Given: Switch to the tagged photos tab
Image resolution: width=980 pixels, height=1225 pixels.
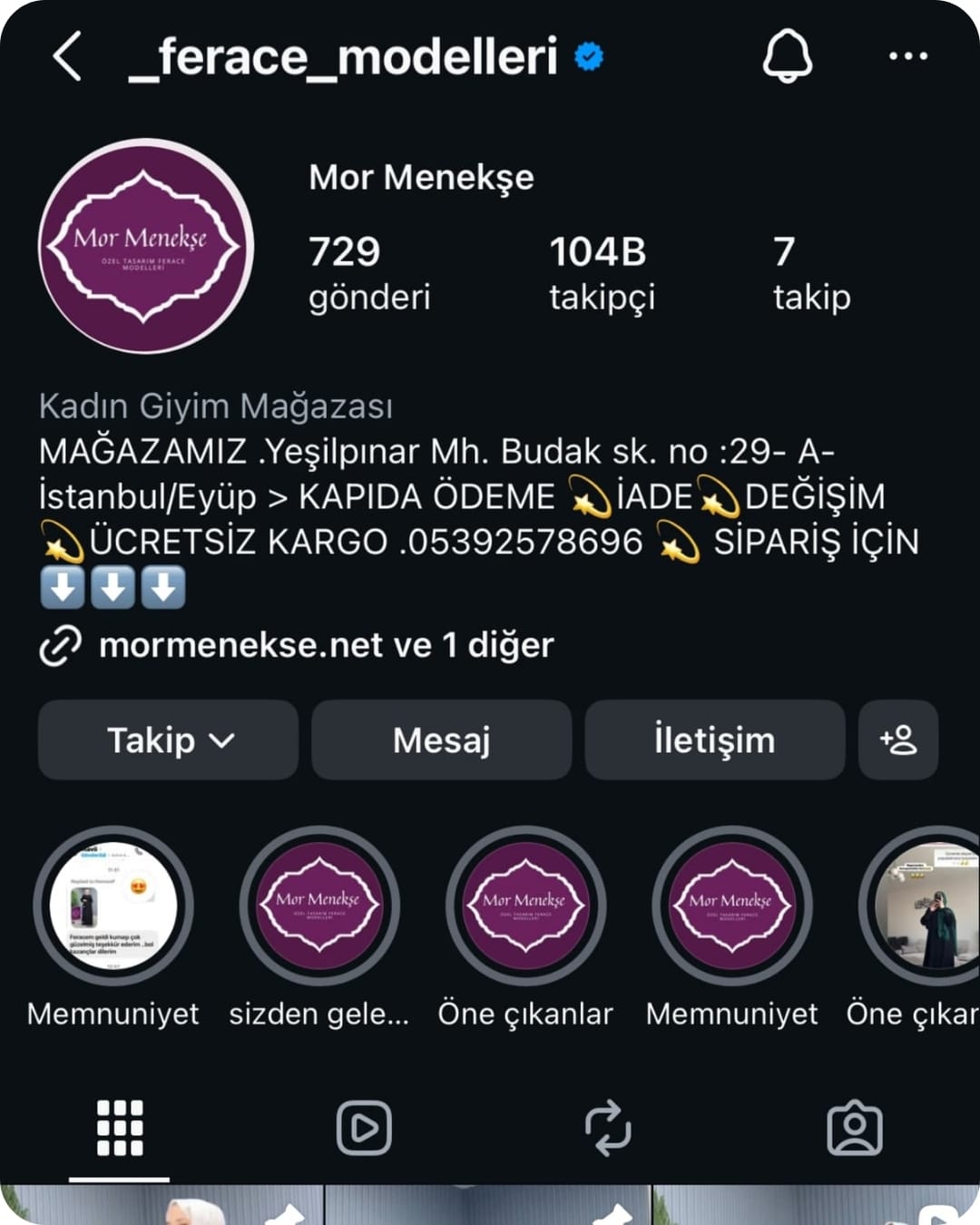Looking at the screenshot, I should point(854,1128).
